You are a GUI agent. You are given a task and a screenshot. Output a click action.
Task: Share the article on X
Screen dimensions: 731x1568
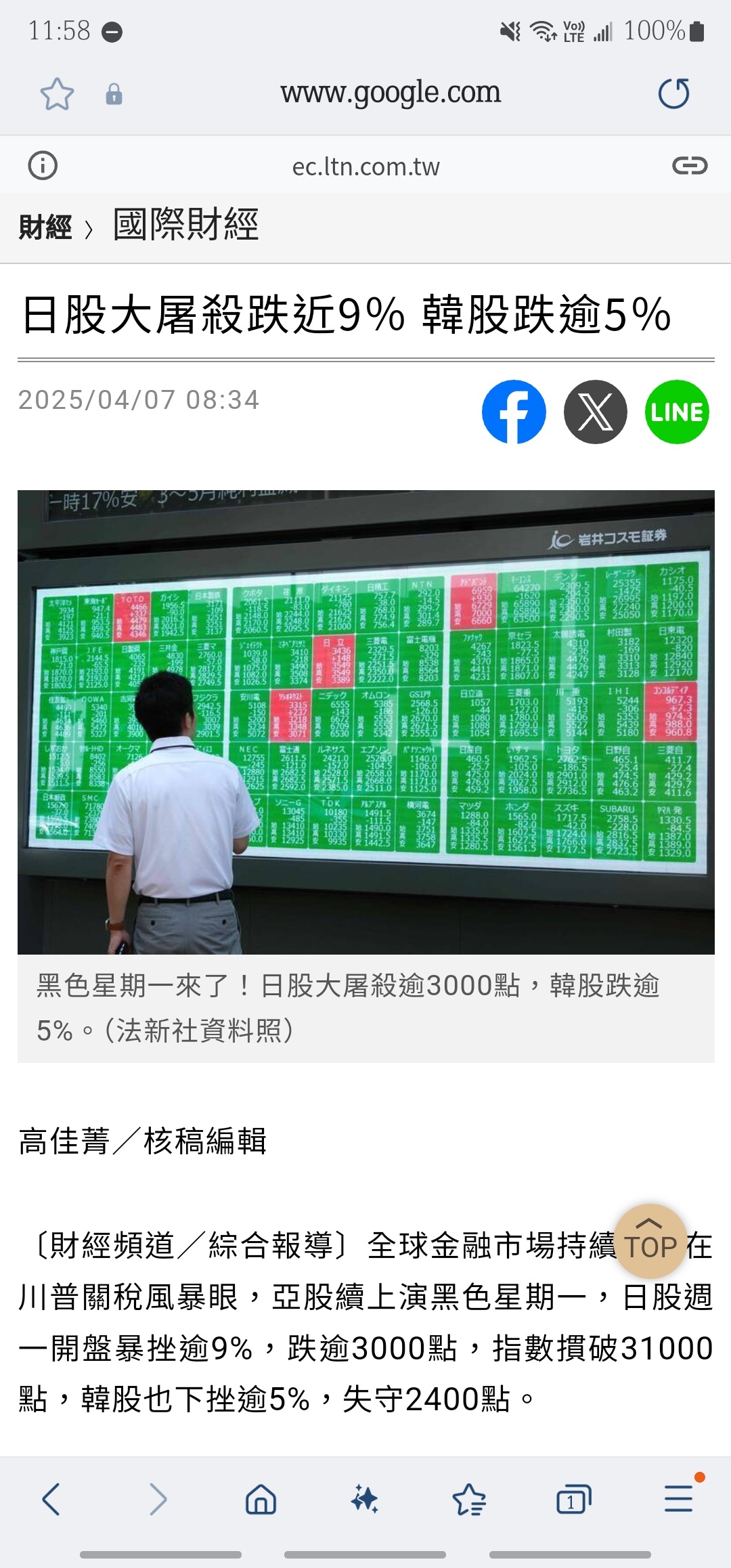tap(596, 412)
